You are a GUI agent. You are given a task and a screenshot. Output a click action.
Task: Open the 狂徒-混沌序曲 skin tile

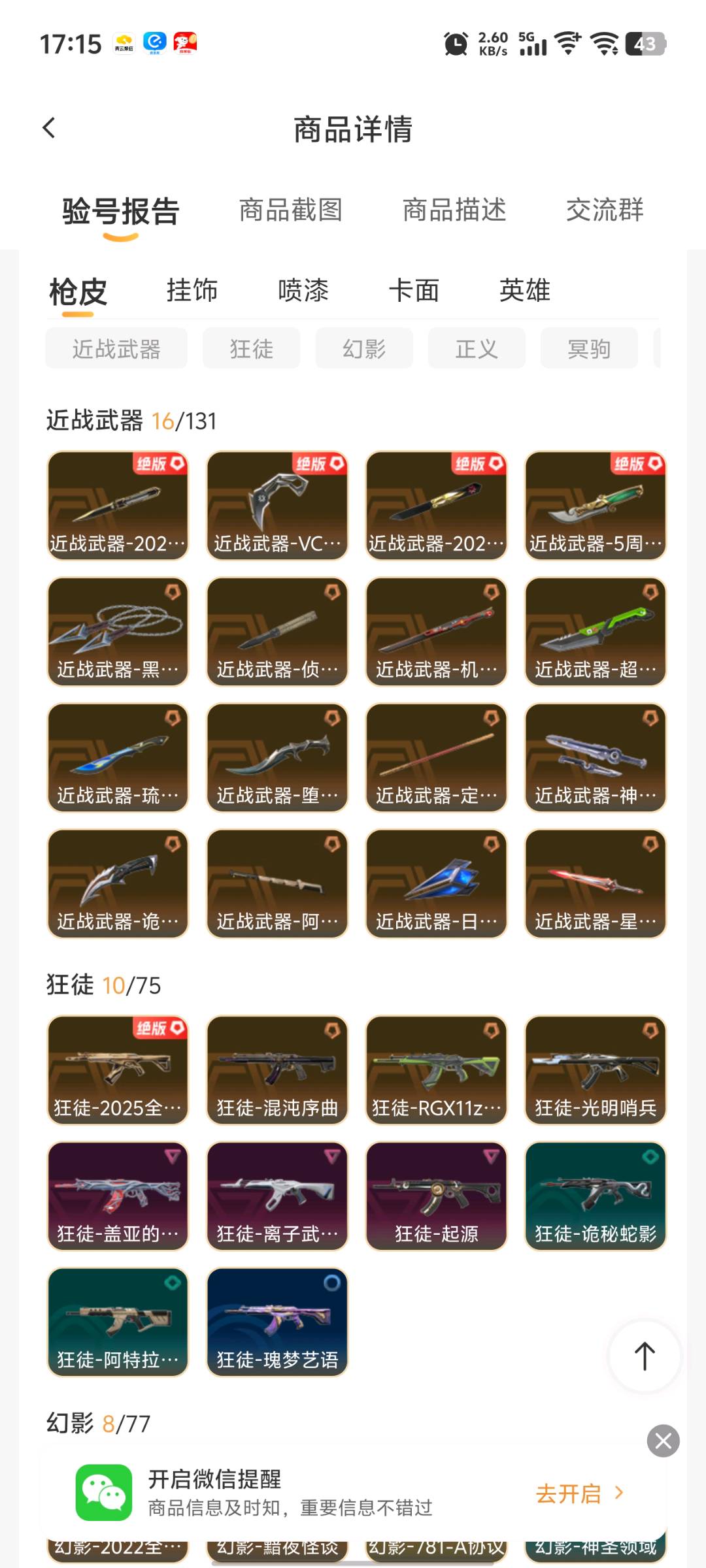coord(277,1070)
